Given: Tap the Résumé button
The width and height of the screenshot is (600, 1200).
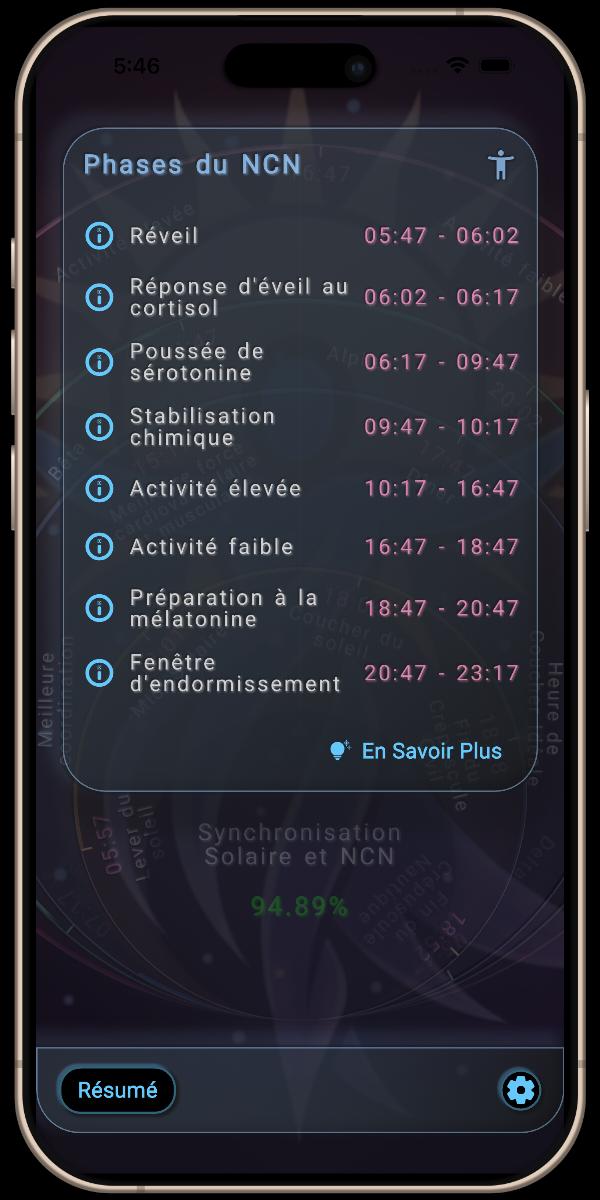Looking at the screenshot, I should [x=117, y=1090].
